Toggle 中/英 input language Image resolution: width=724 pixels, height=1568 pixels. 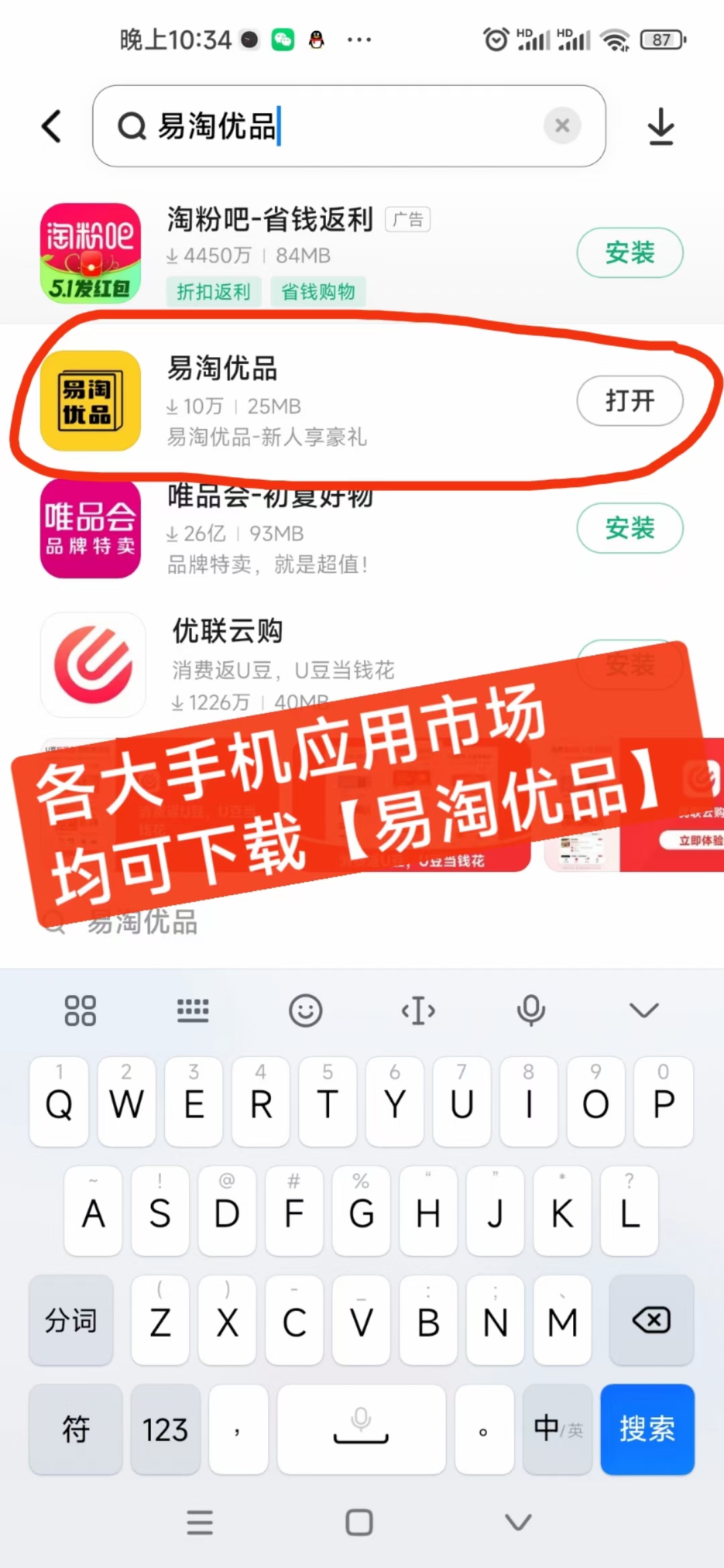click(557, 1429)
